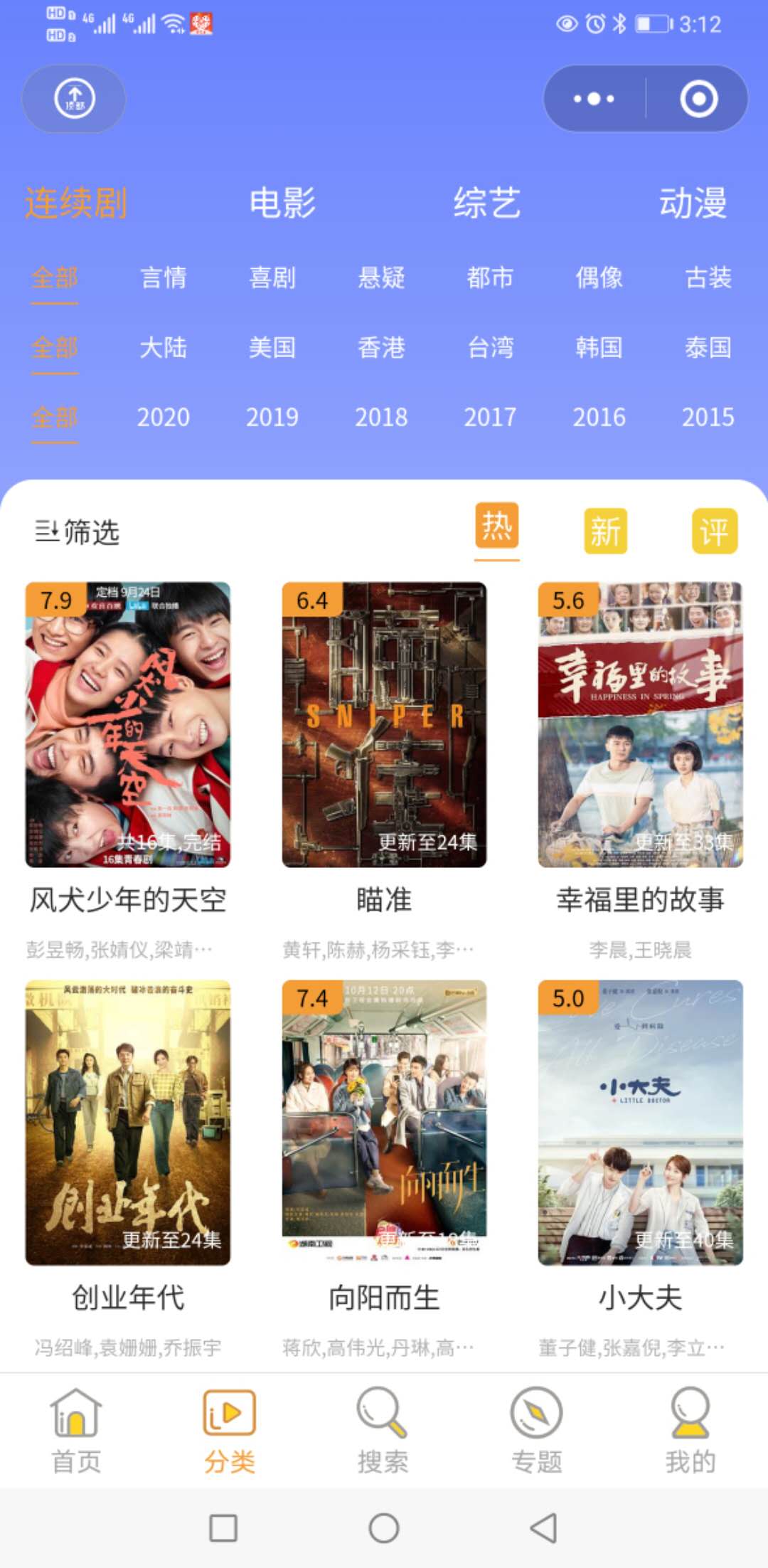This screenshot has height=1568, width=768.
Task: Filter by the 悬疑 genre
Action: [x=381, y=277]
